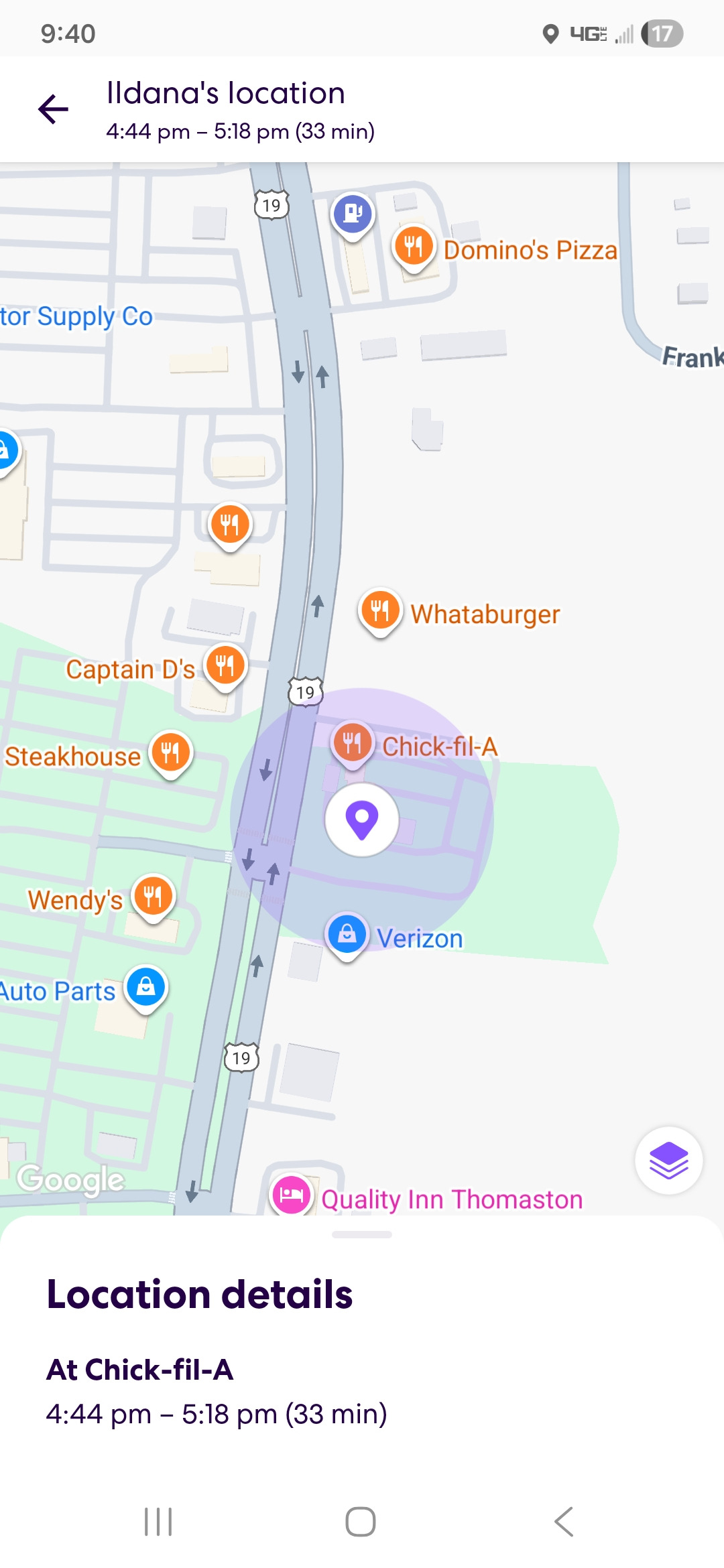This screenshot has width=724, height=1568.
Task: Tap Ildana's purple location pin
Action: (x=362, y=819)
